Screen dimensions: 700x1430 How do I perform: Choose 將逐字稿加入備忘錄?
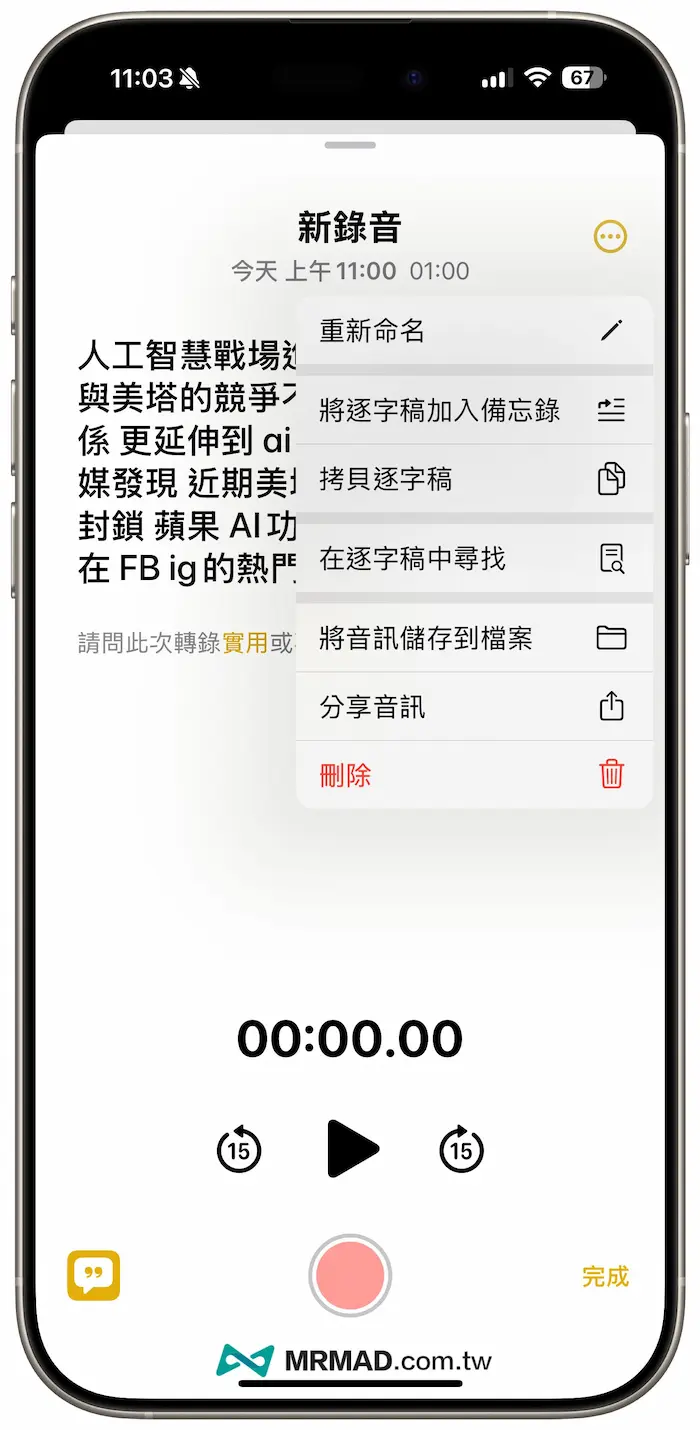tap(474, 410)
